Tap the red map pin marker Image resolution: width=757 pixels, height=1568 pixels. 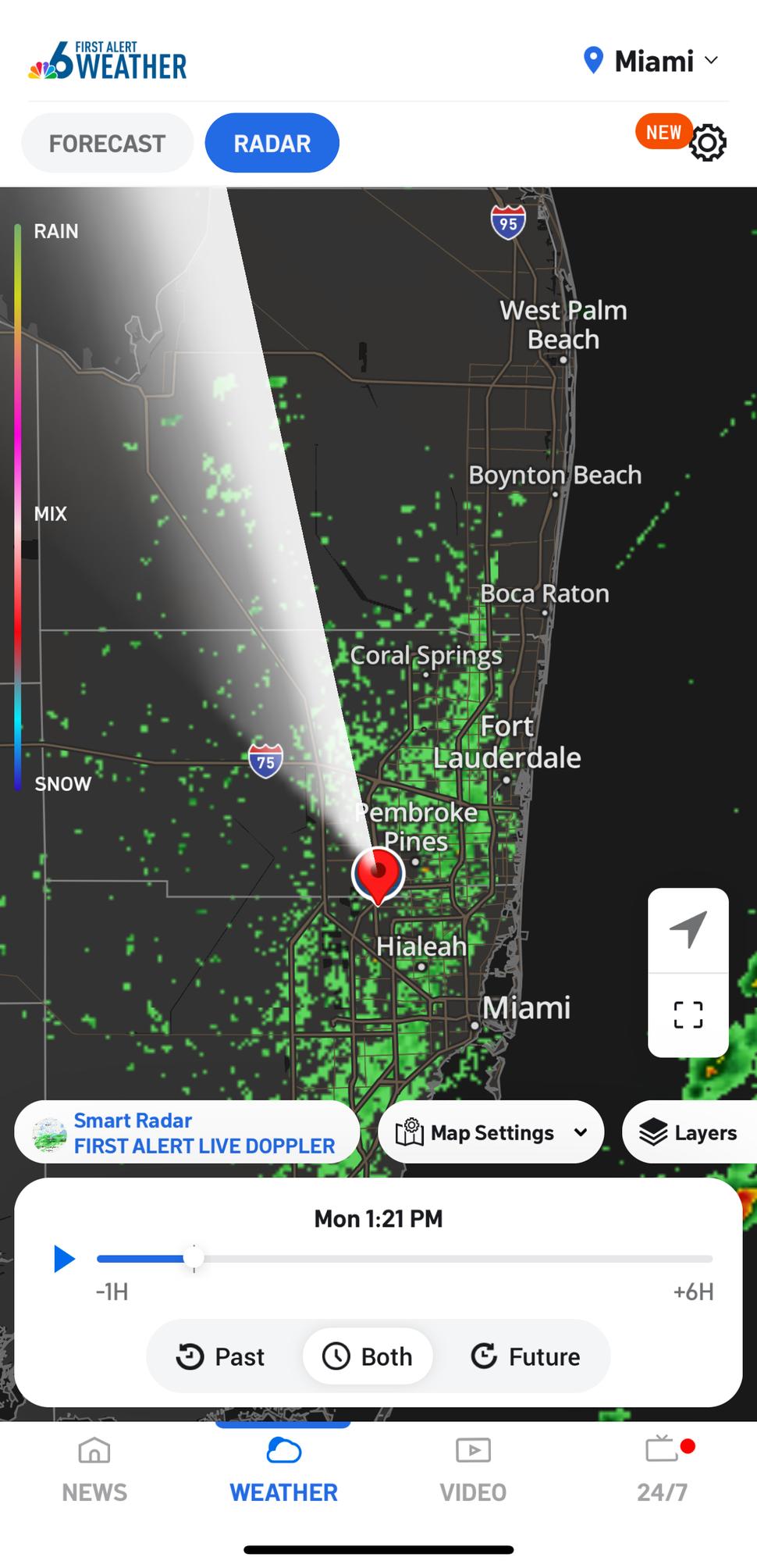pos(379,871)
